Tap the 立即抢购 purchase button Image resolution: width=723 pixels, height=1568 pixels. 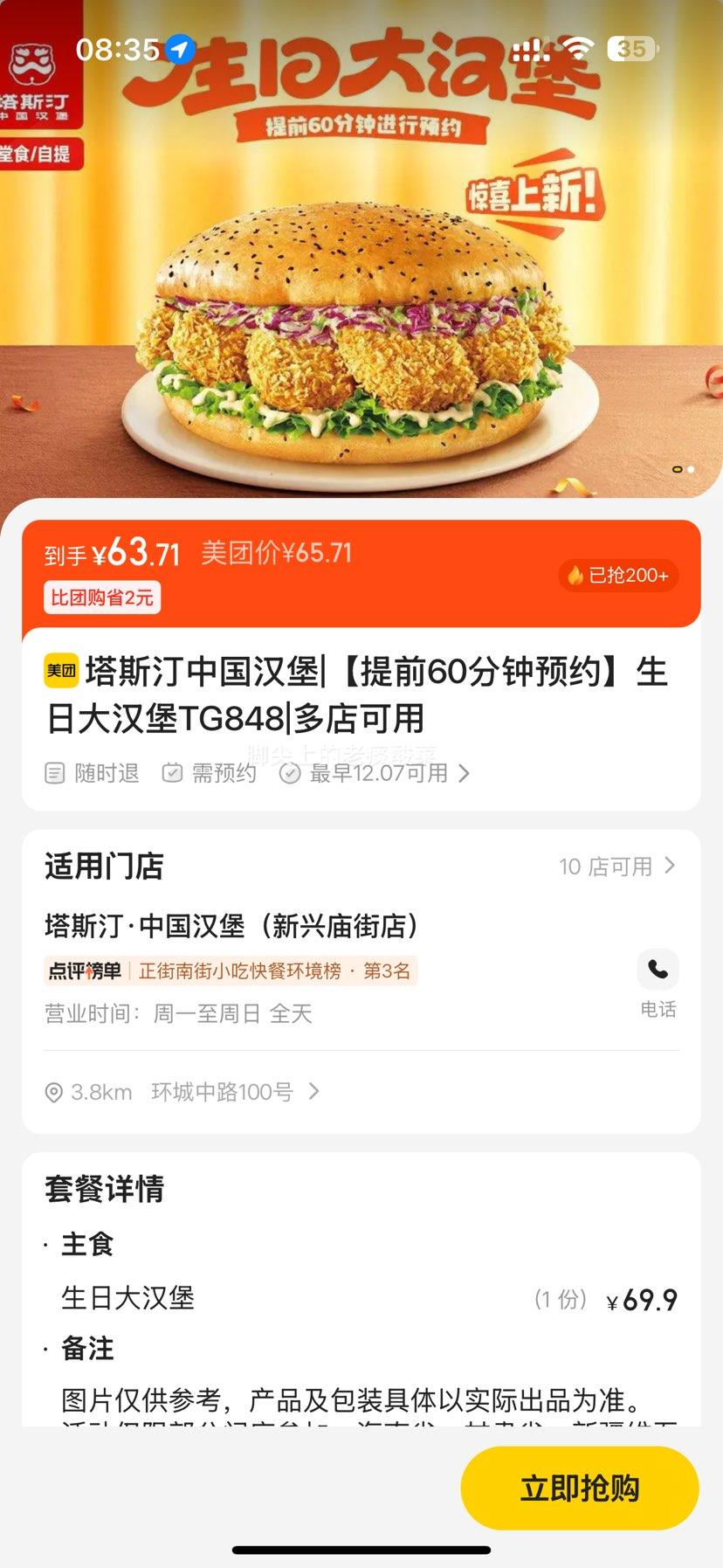tap(579, 1488)
